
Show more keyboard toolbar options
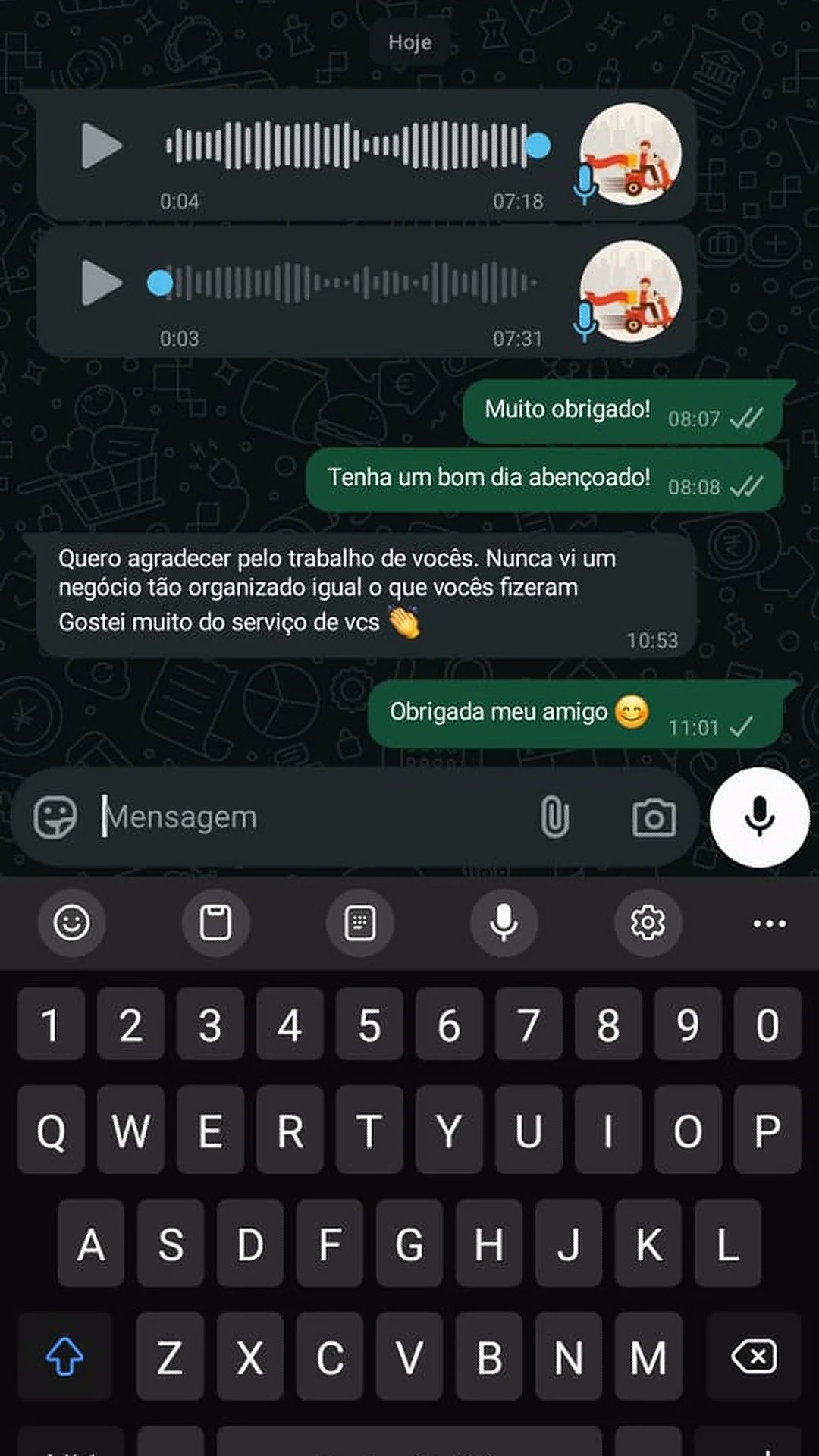pos(769,923)
